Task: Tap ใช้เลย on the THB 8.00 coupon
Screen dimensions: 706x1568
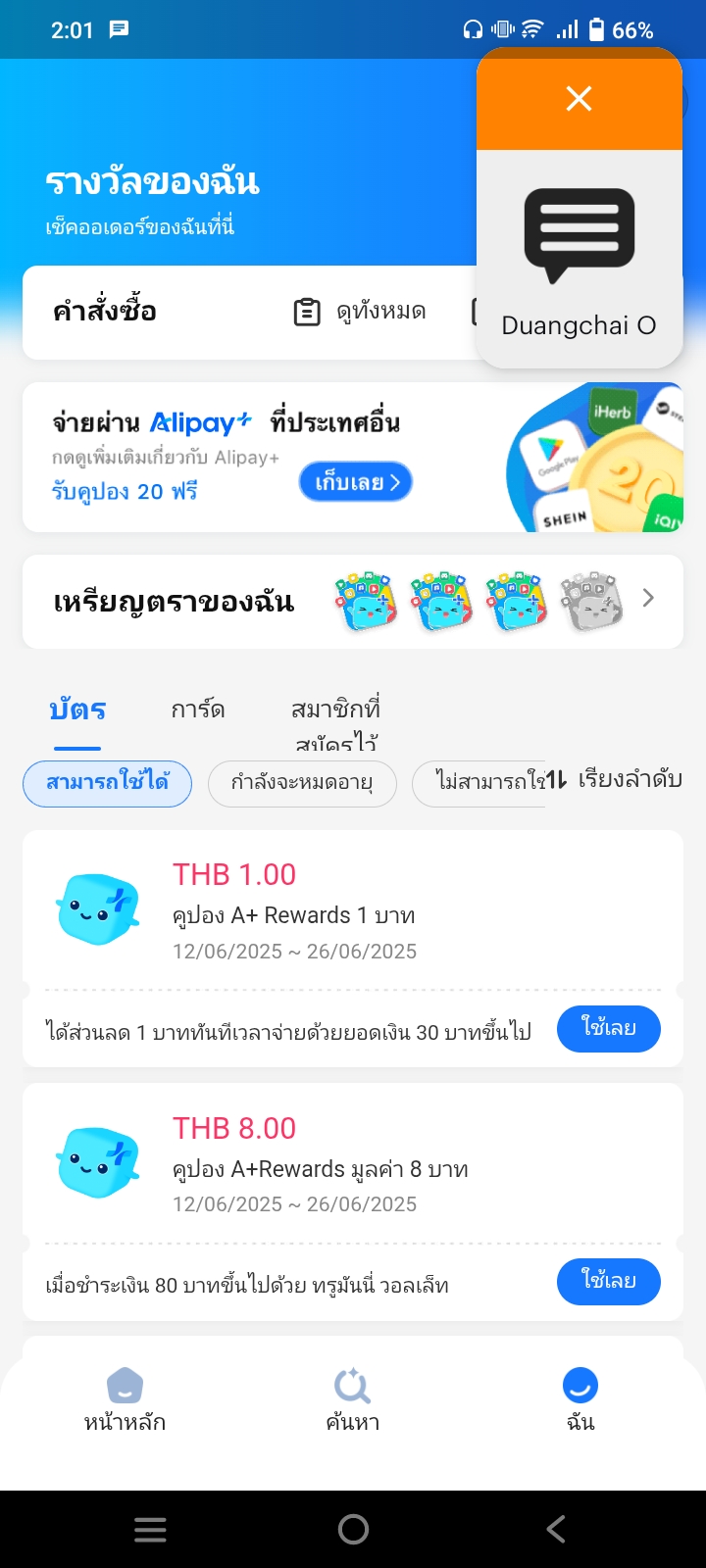Action: point(608,1281)
